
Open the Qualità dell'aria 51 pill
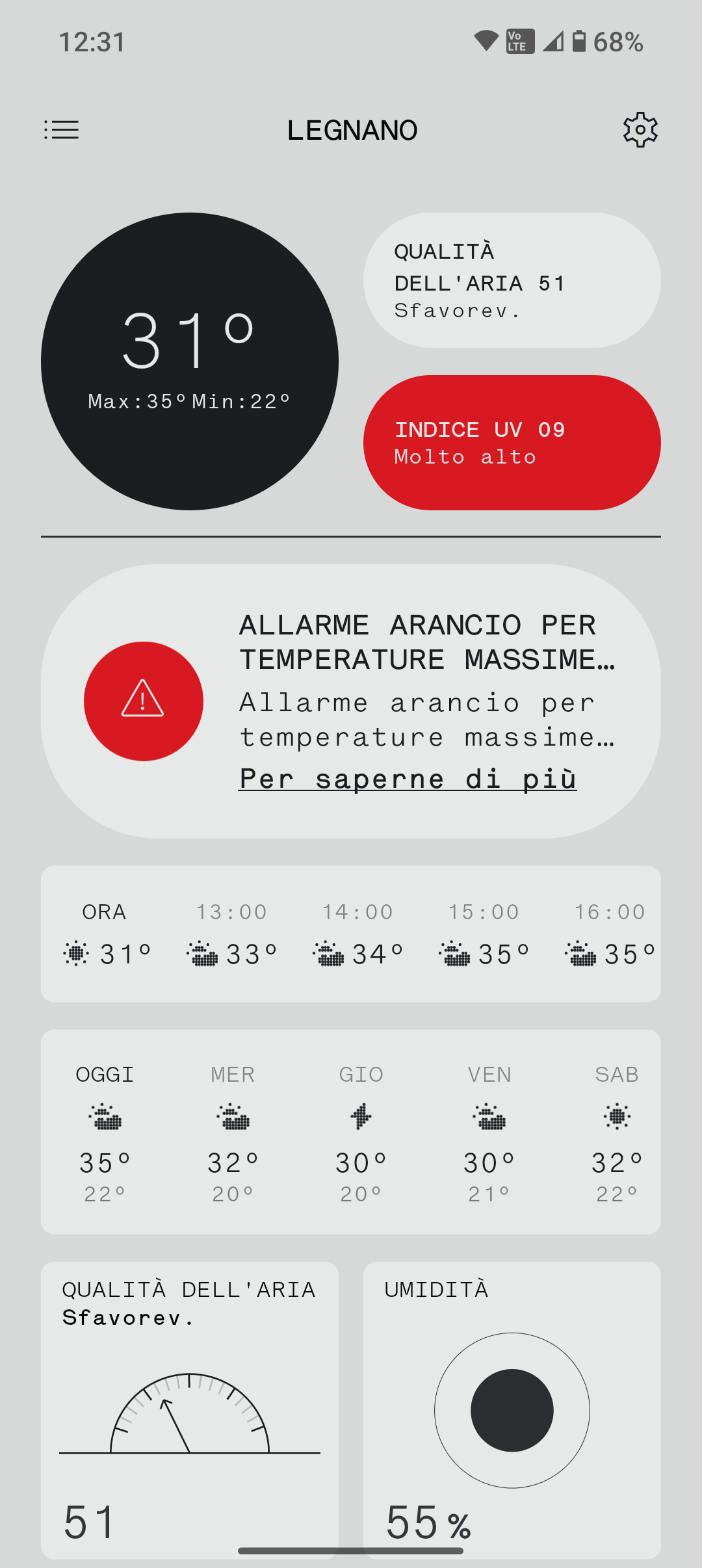pos(512,280)
